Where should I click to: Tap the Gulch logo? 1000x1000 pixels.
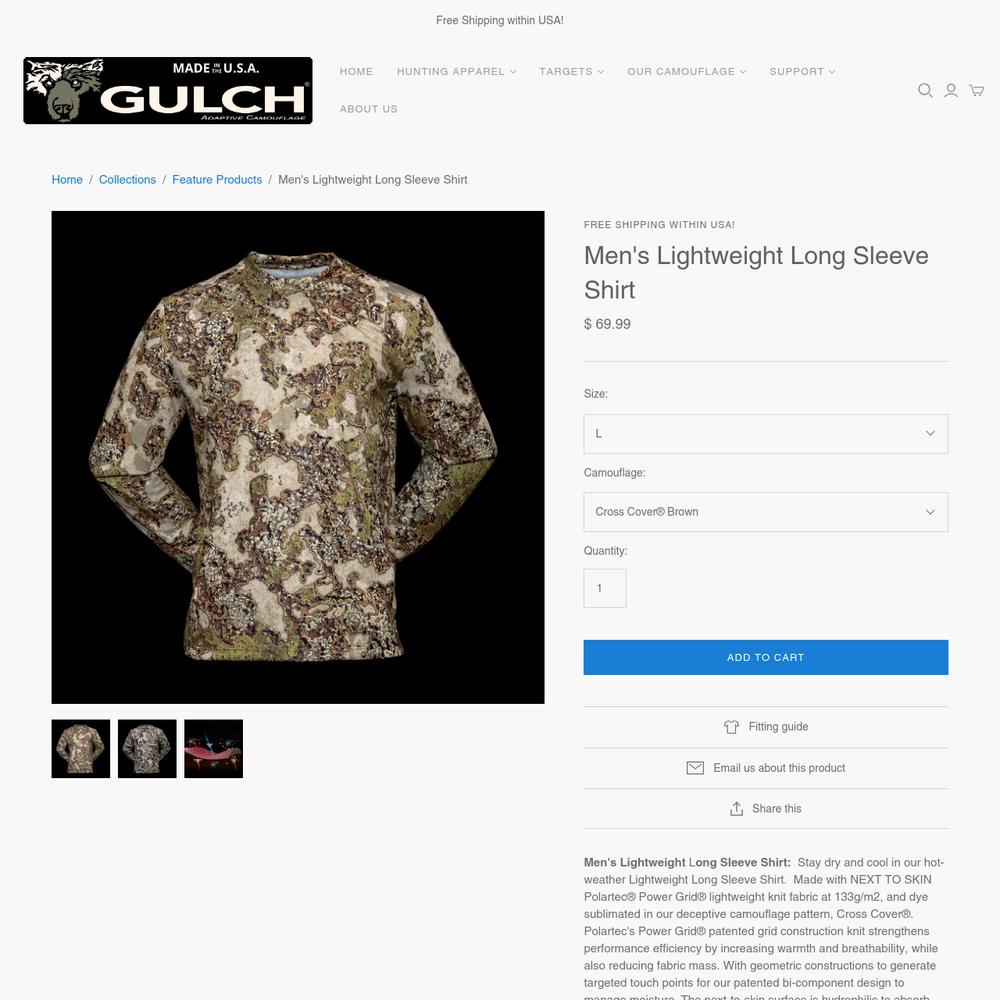[x=168, y=91]
